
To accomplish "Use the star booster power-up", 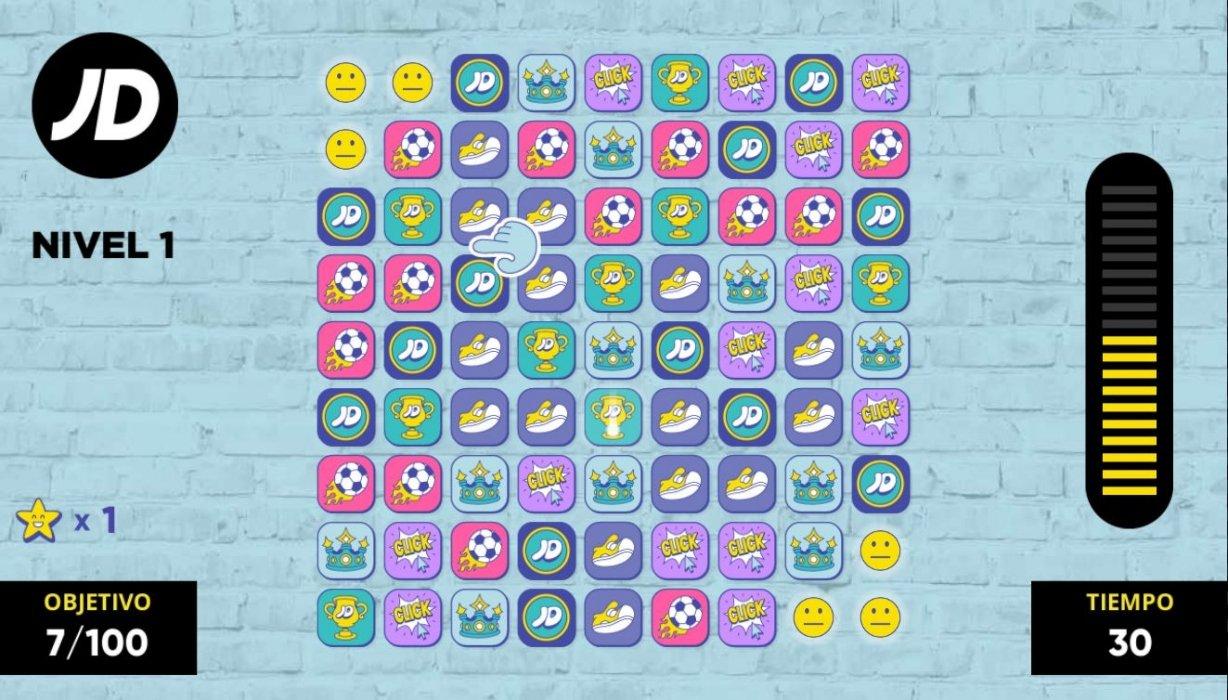I will coord(38,521).
